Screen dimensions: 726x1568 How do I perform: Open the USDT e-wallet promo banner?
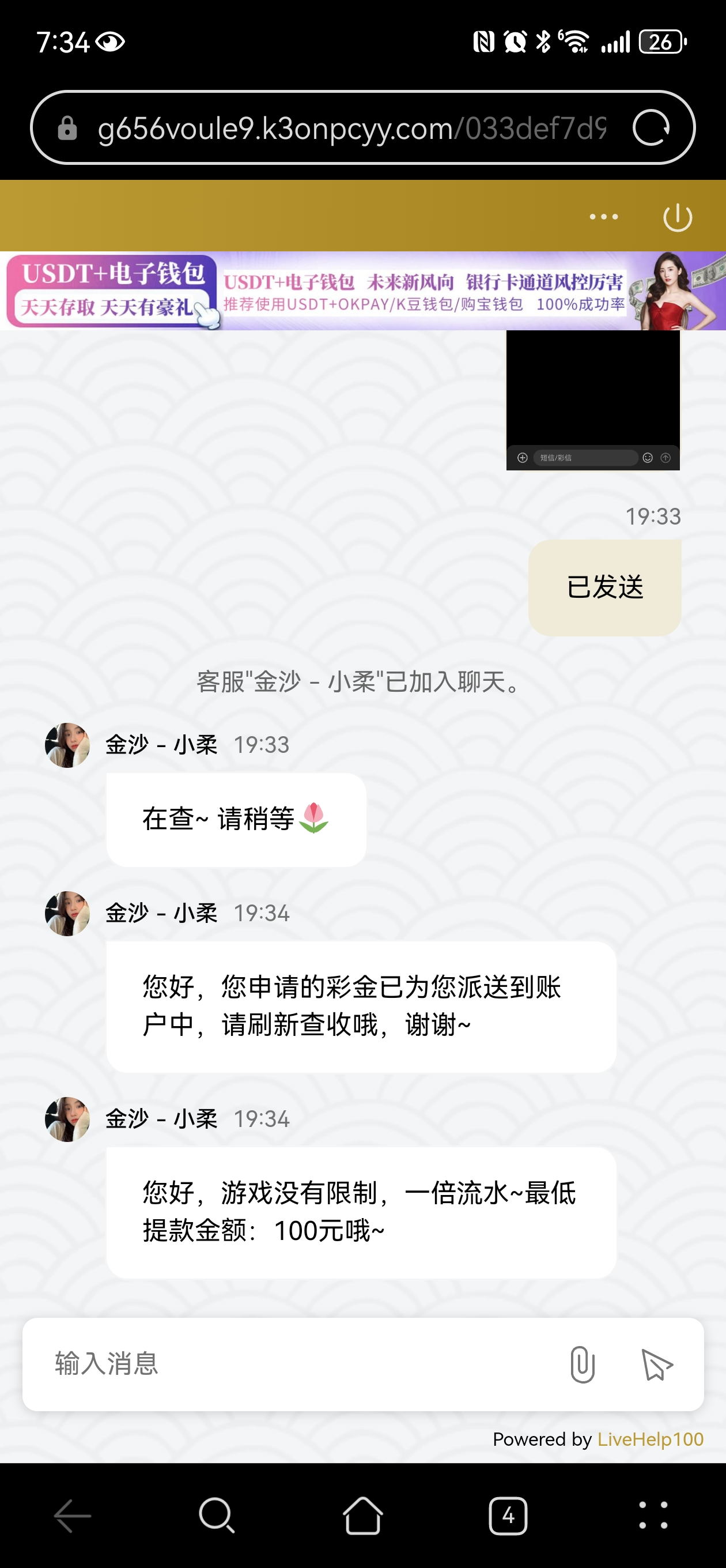[x=362, y=292]
